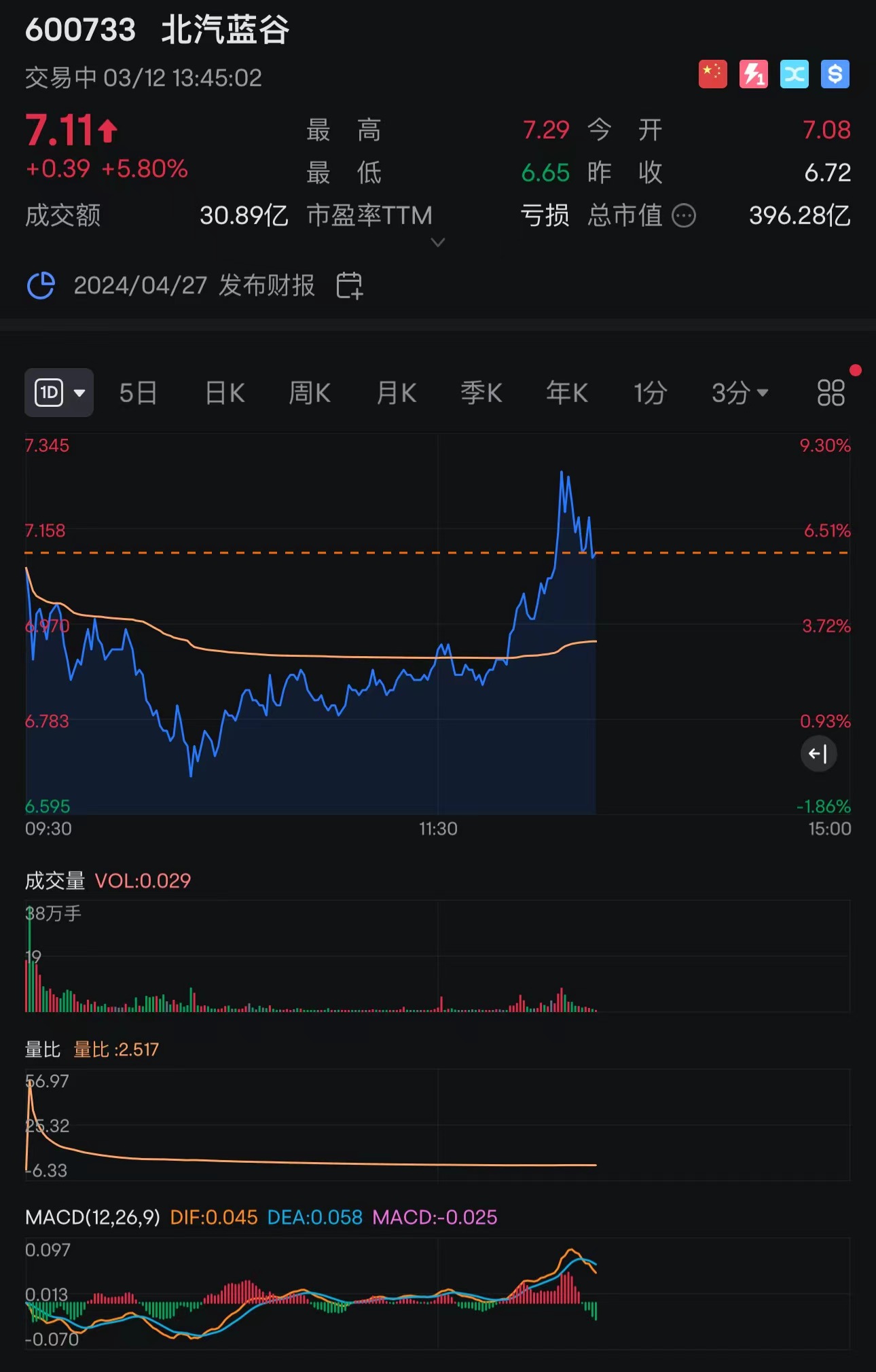Open the dollar sign currency icon

coord(835,74)
